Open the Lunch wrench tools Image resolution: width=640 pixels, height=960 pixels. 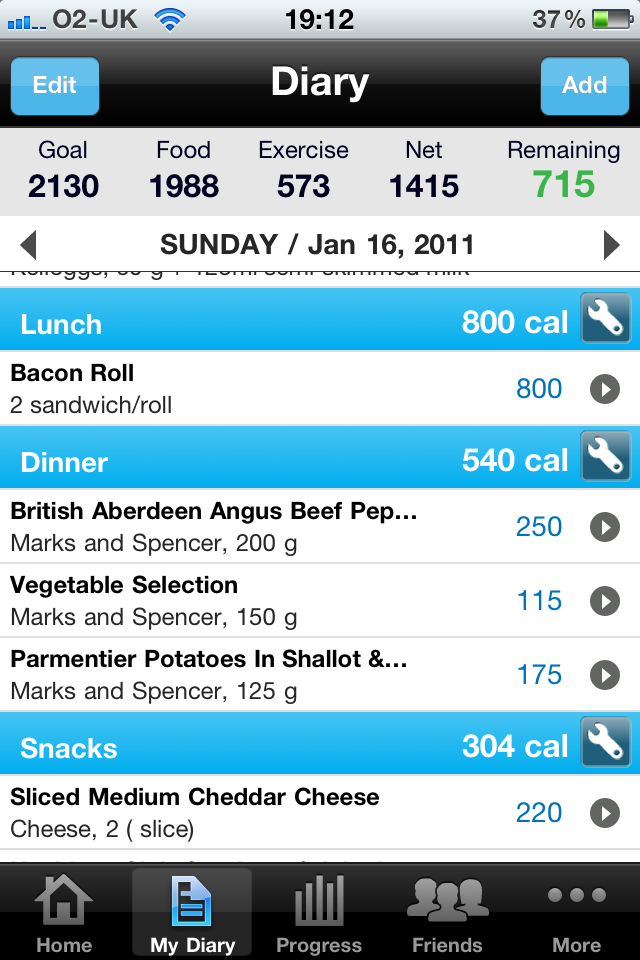(x=605, y=319)
